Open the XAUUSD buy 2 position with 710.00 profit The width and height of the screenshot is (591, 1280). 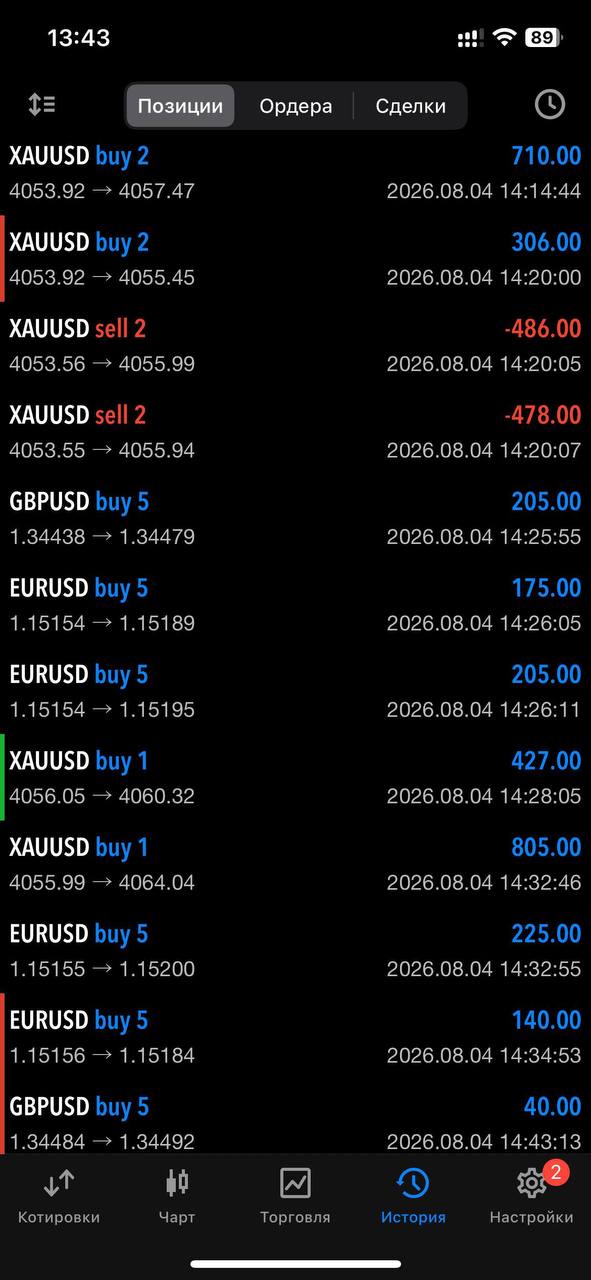295,172
